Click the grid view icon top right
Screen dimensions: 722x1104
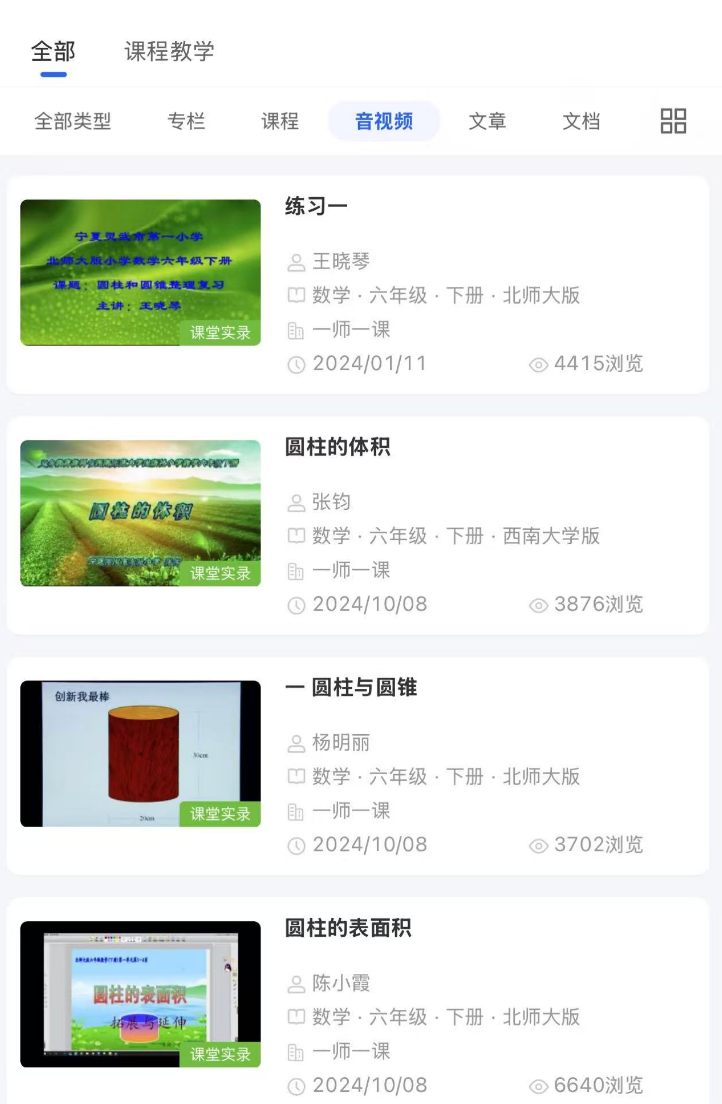[x=674, y=121]
